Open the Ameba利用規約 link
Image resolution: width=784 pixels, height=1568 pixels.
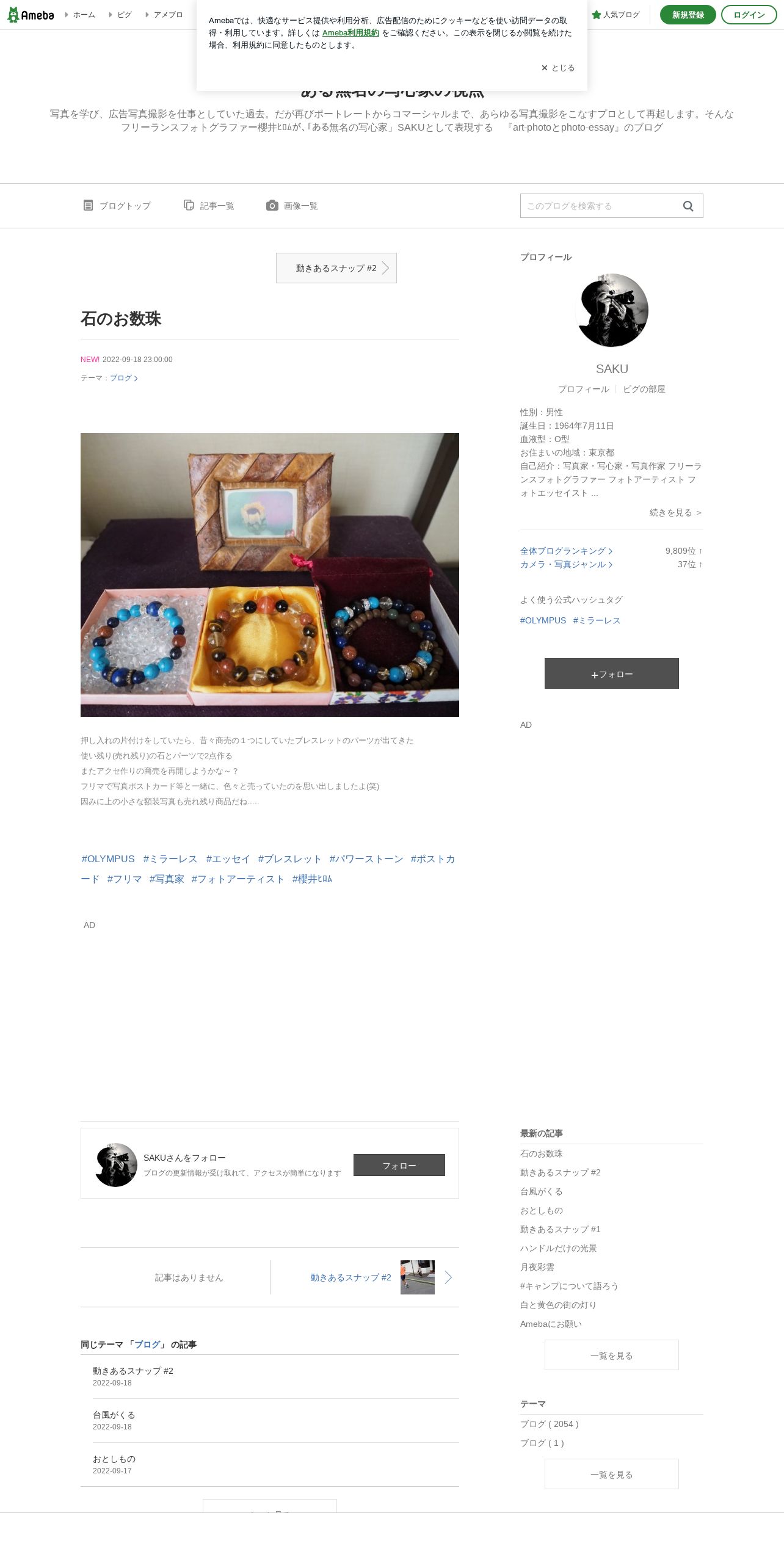tap(350, 33)
